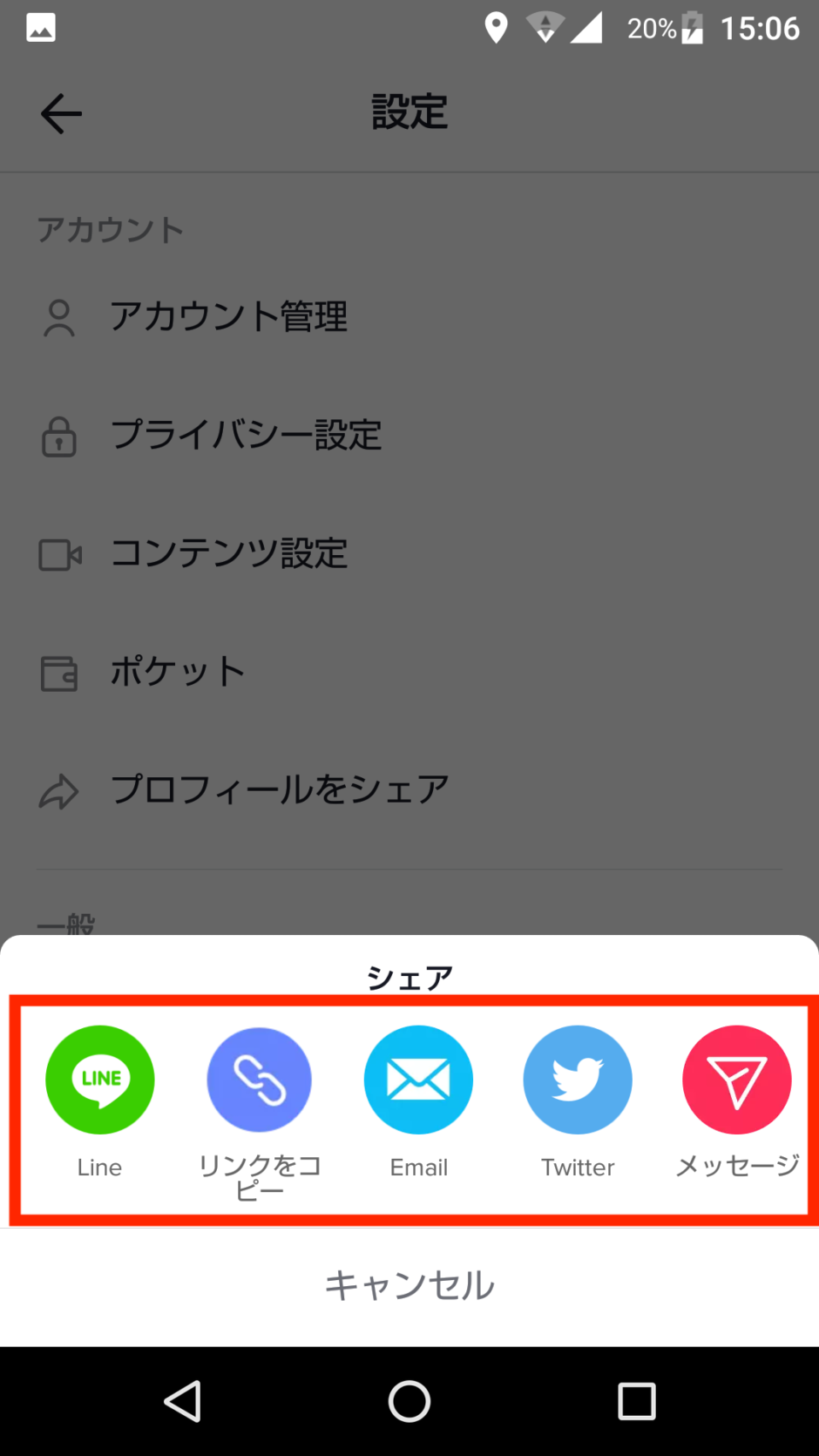The width and height of the screenshot is (819, 1456).
Task: Share profile to Twitter
Action: (x=578, y=1080)
